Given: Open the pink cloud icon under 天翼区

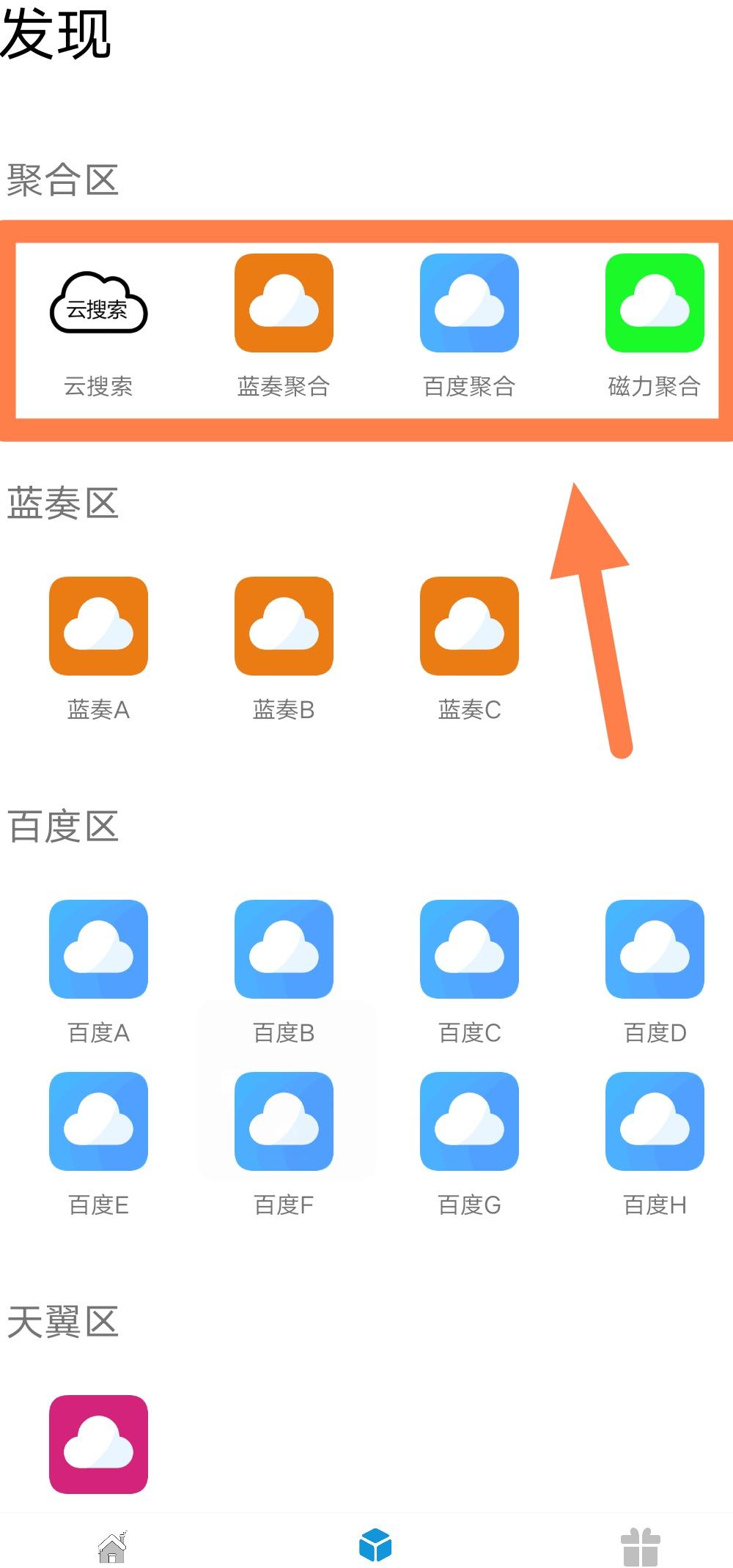Looking at the screenshot, I should coord(98,1445).
